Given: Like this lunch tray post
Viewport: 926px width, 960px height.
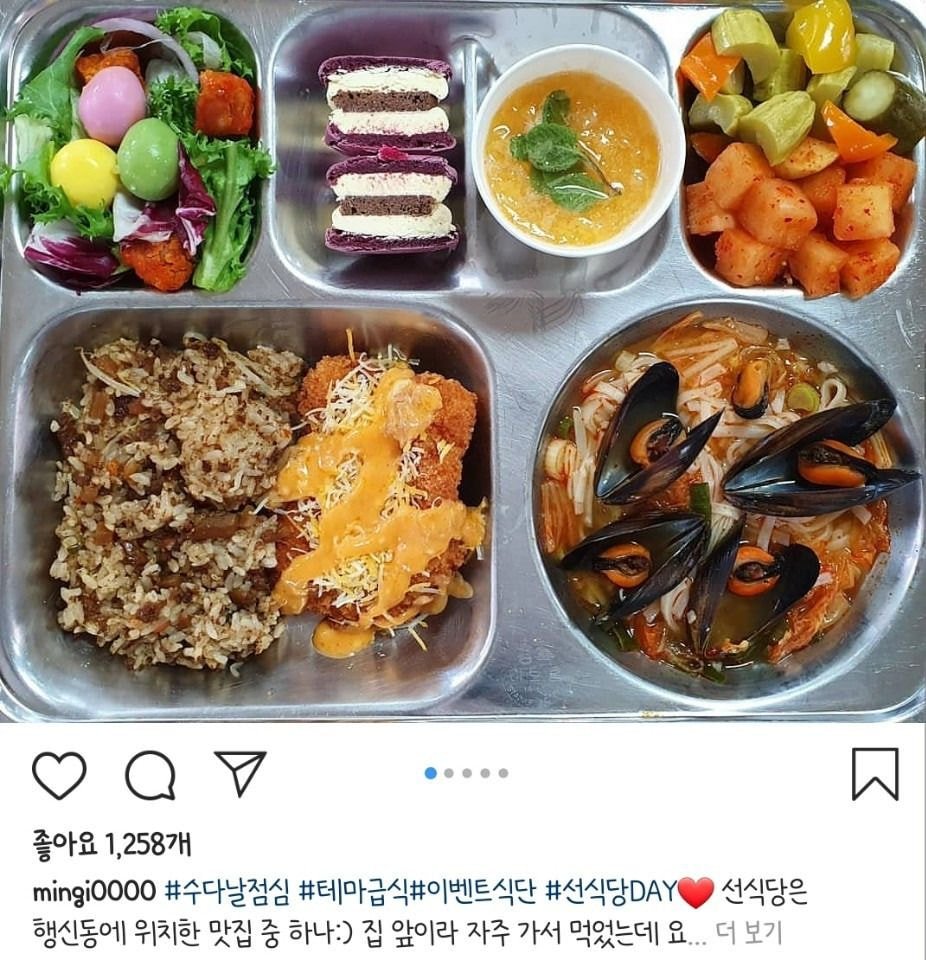Looking at the screenshot, I should click(59, 775).
